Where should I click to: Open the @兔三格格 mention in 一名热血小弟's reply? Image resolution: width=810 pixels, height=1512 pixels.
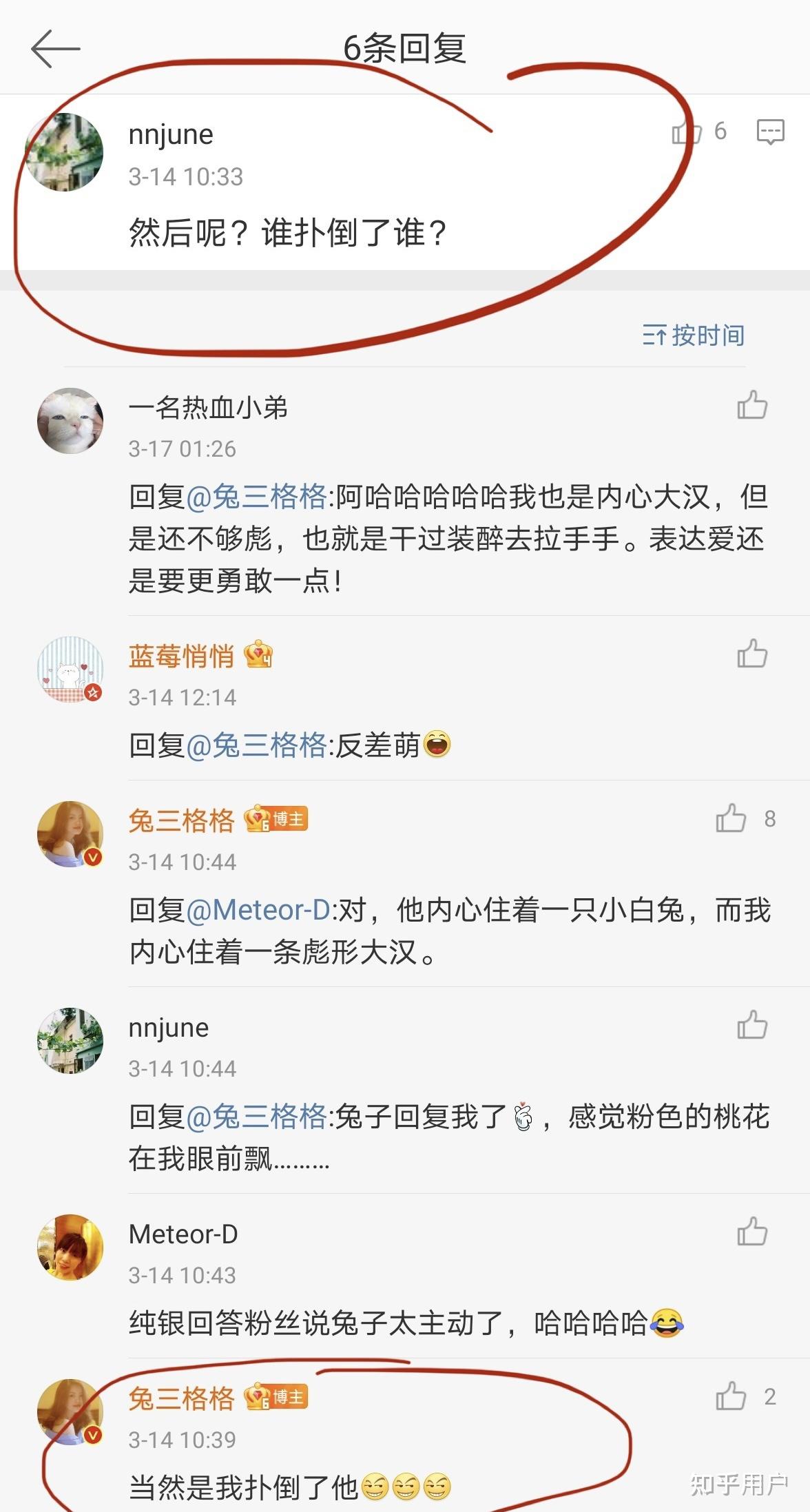[x=256, y=497]
